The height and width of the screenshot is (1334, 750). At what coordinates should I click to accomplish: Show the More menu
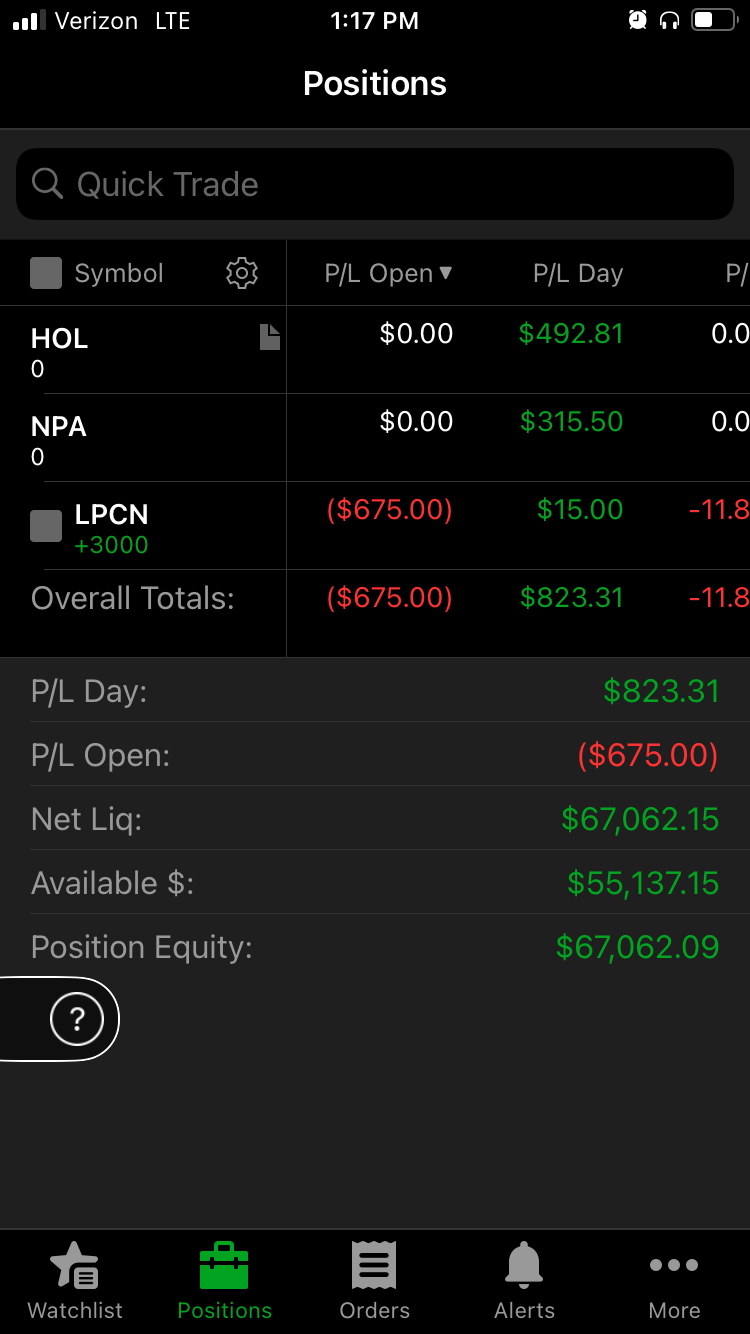(x=675, y=1281)
